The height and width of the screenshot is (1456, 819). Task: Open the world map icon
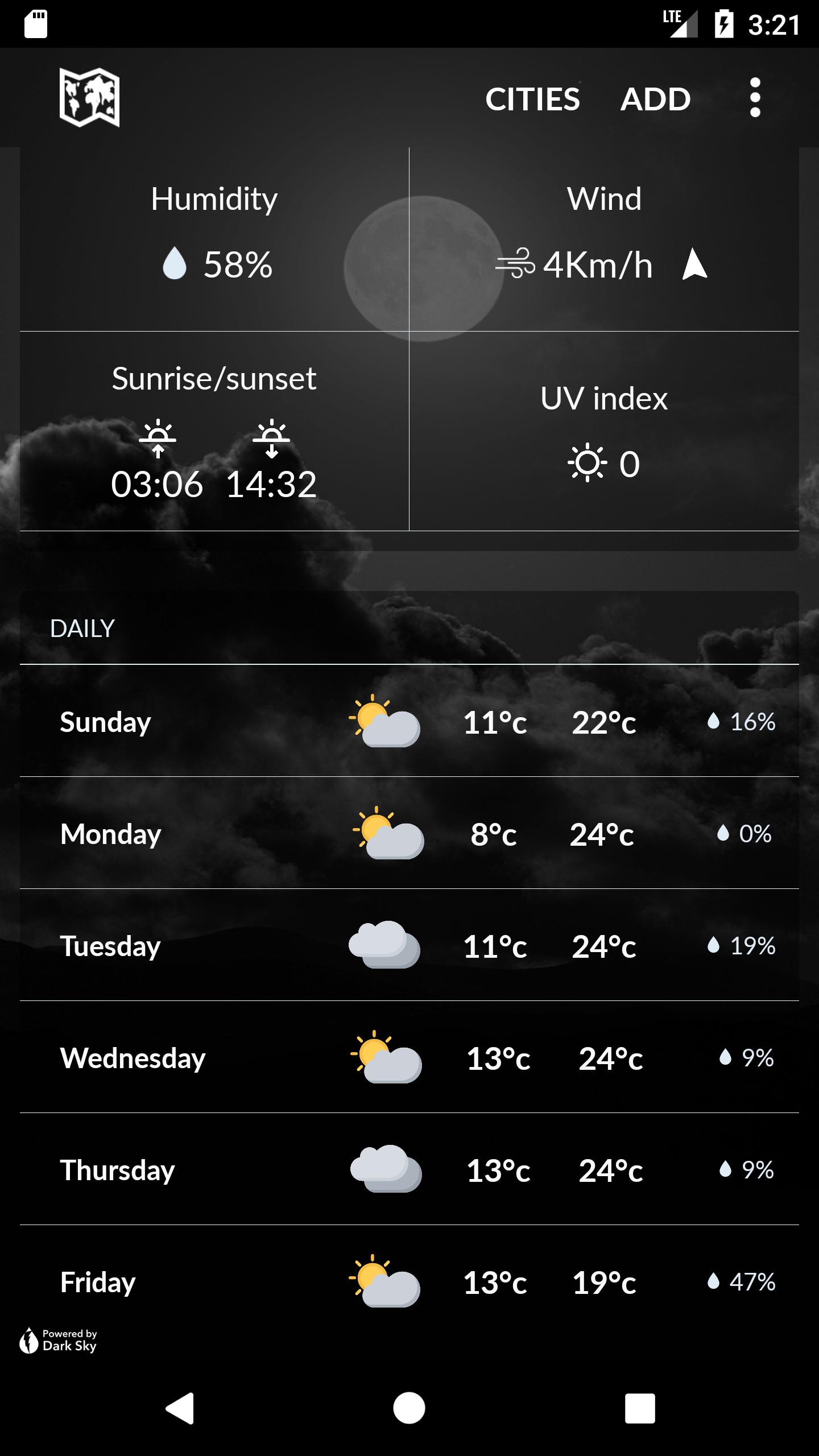click(x=89, y=97)
